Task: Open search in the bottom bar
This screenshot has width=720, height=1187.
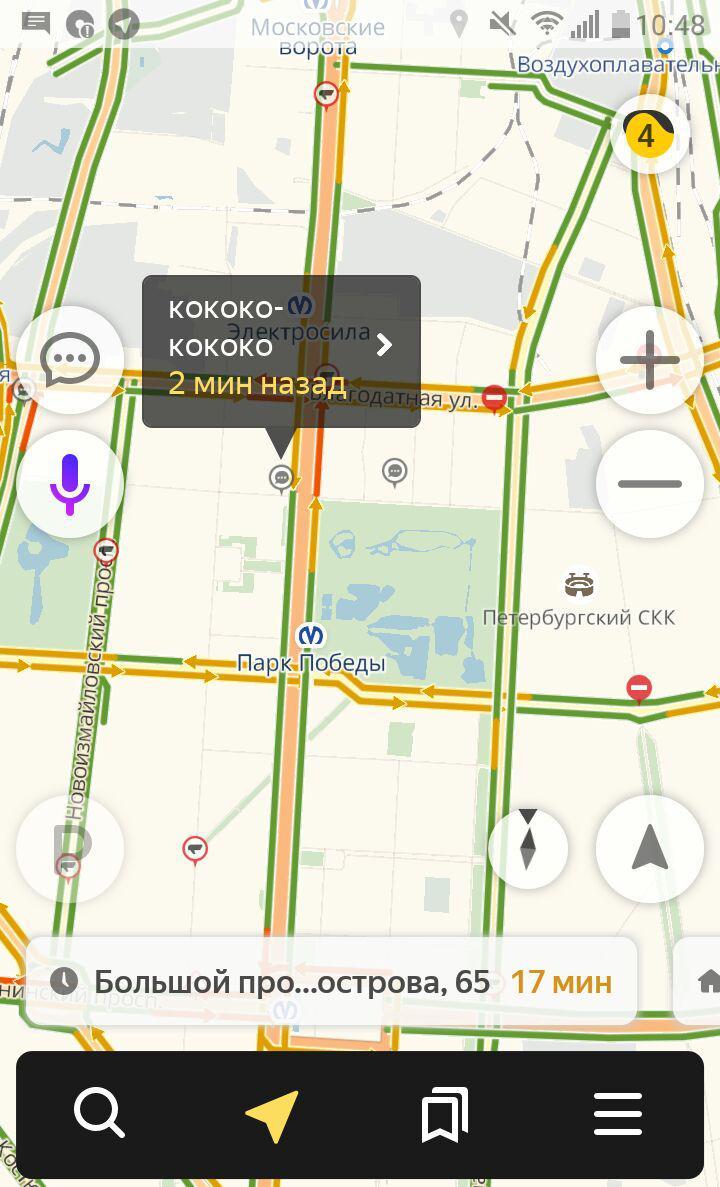Action: point(98,1114)
